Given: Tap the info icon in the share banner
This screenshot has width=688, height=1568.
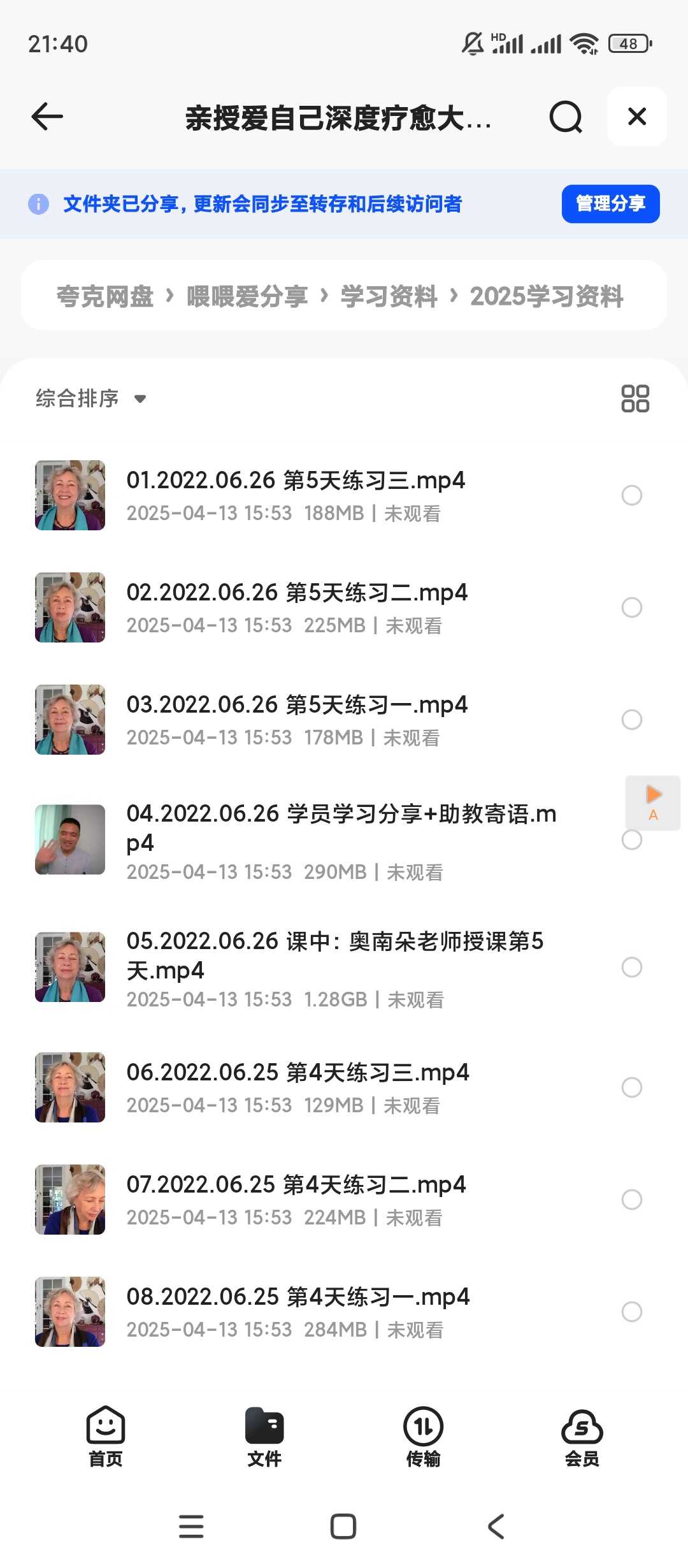Looking at the screenshot, I should coord(38,204).
